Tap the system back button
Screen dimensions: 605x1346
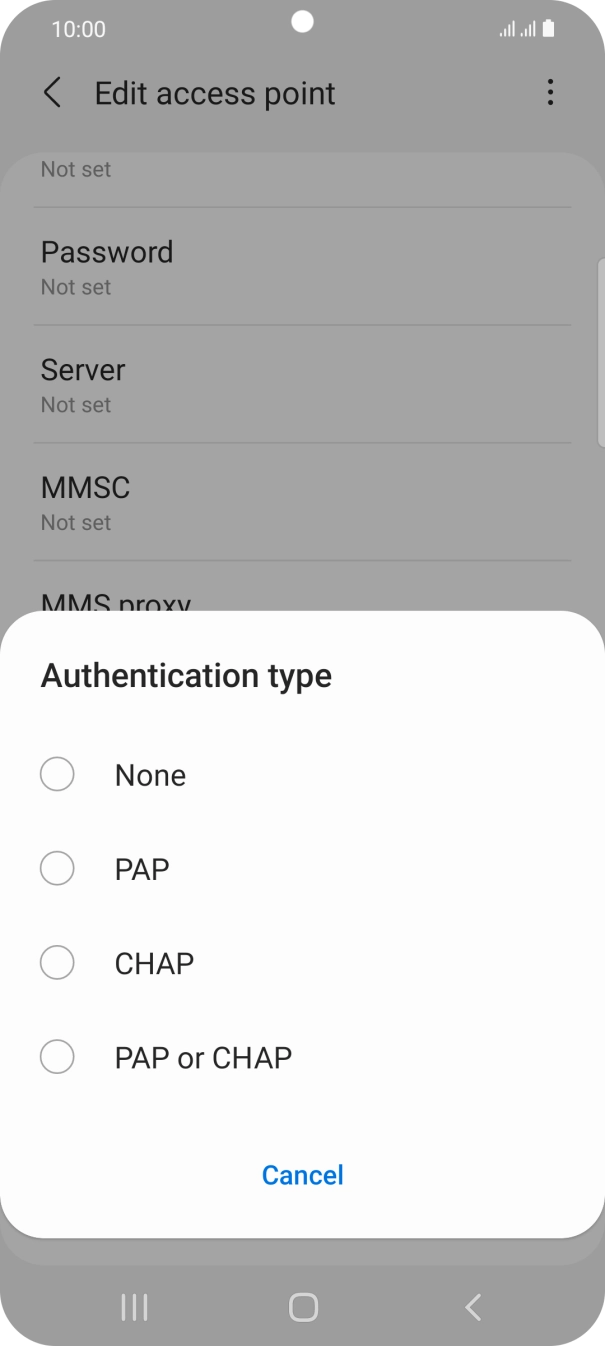[x=473, y=1306]
